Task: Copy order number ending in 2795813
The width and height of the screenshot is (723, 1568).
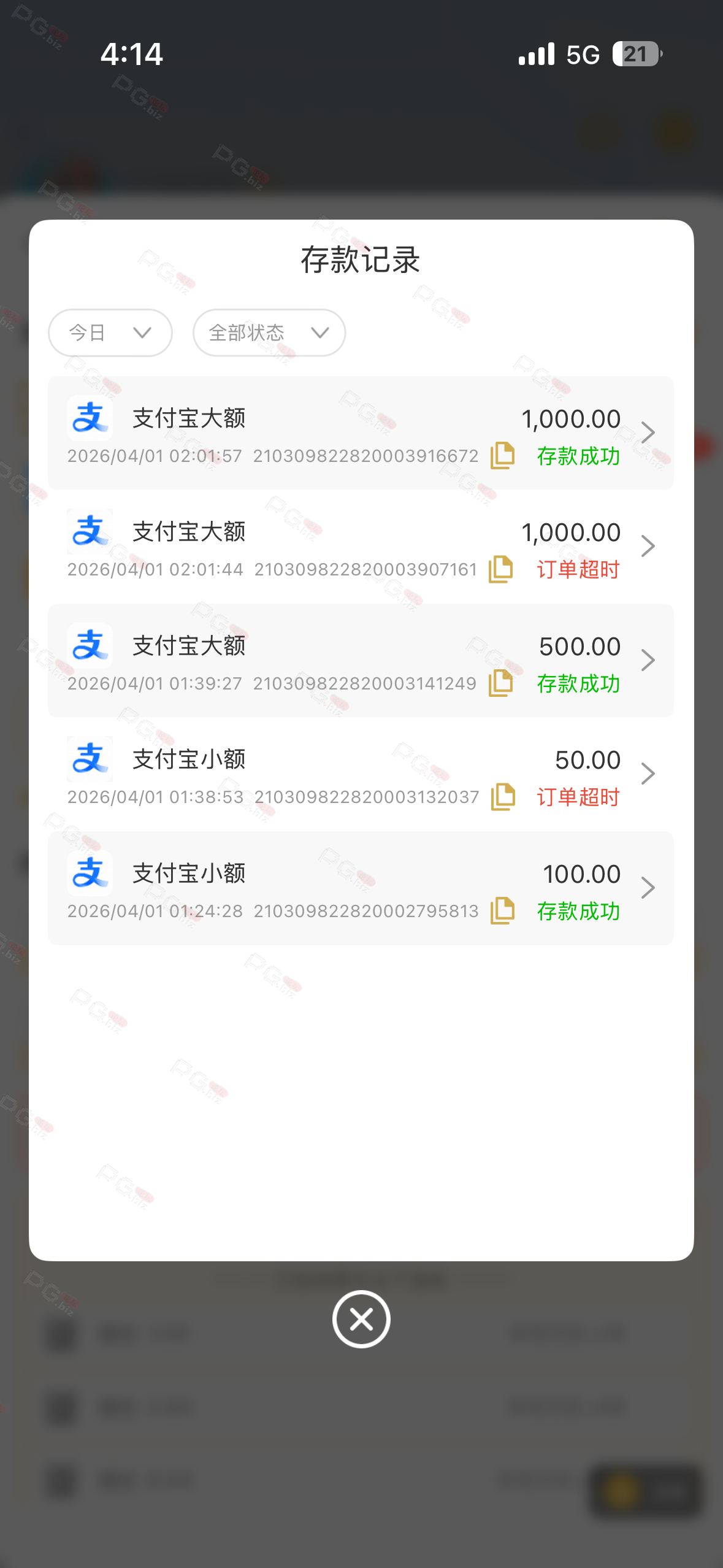Action: [x=502, y=910]
